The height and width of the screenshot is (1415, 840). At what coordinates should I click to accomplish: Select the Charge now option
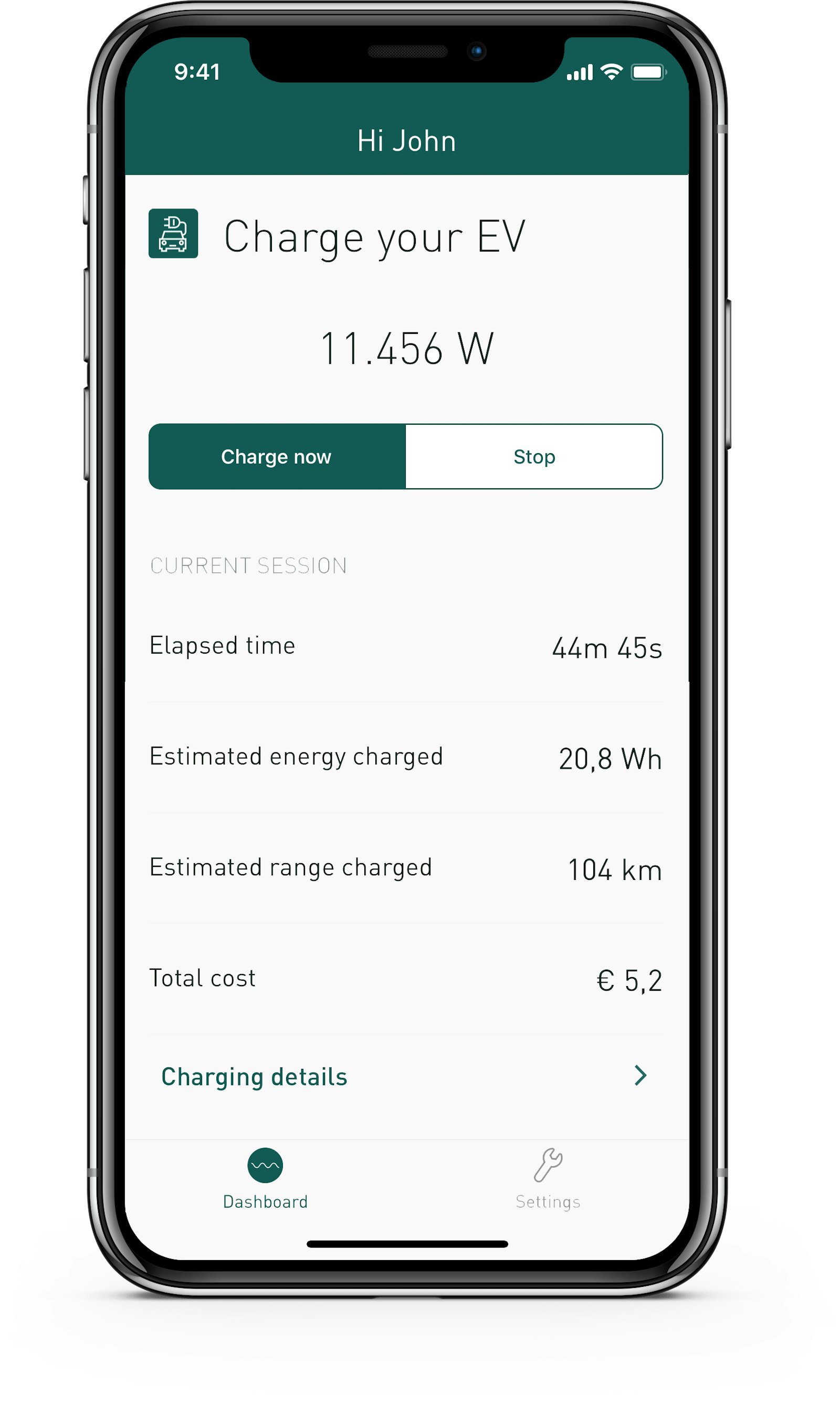pyautogui.click(x=277, y=456)
